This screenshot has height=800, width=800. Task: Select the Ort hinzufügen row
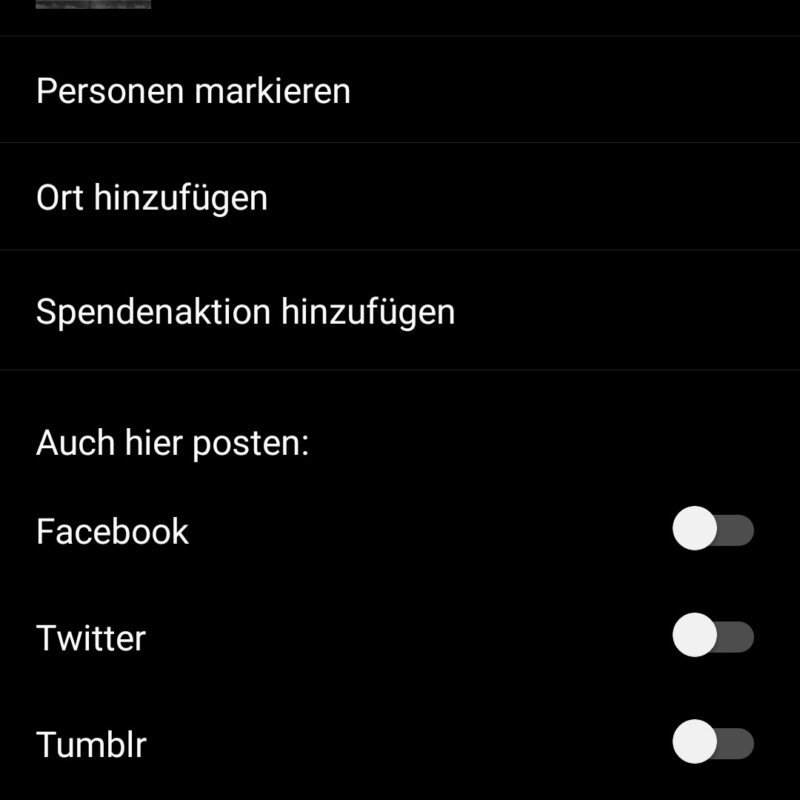152,197
